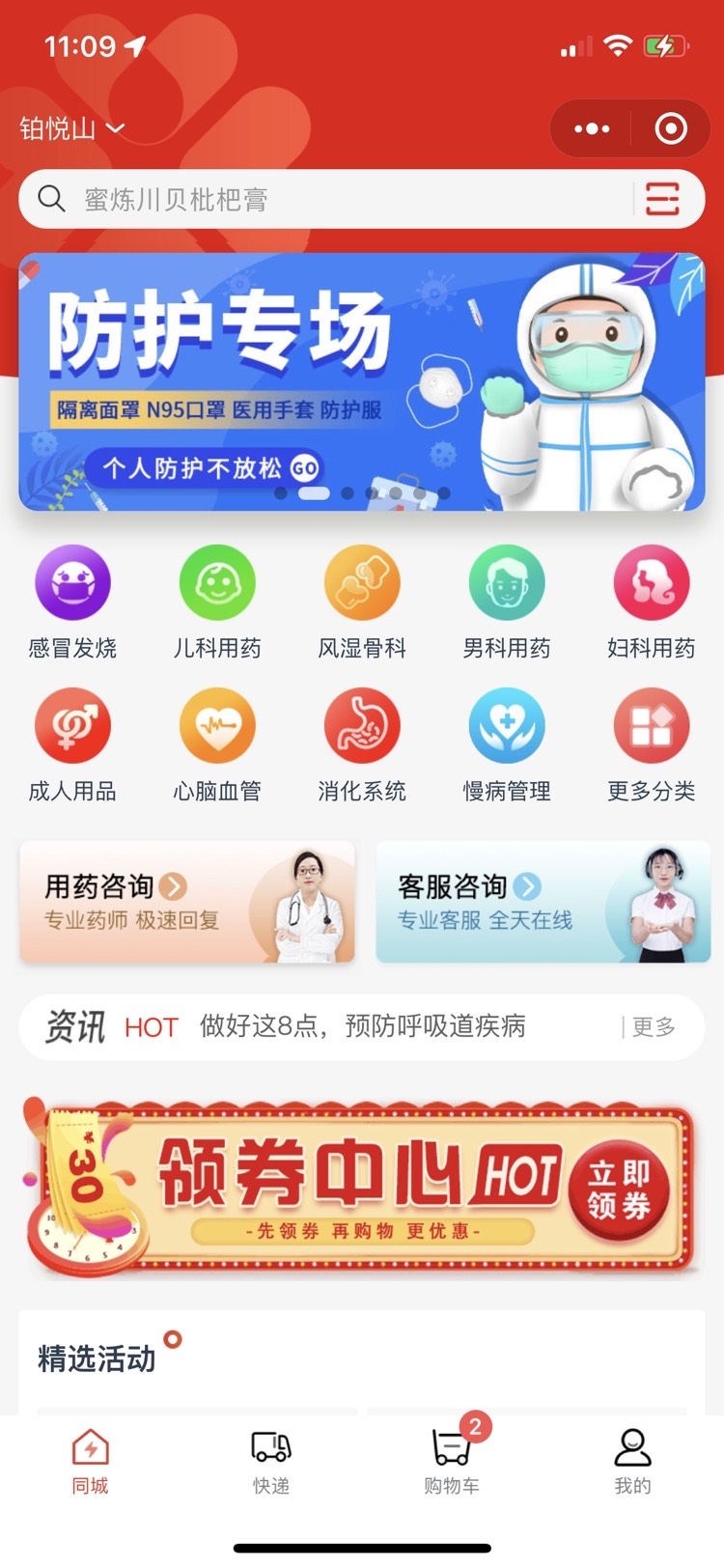Open the 铂悦山 location dropdown
The height and width of the screenshot is (1568, 724).
pos(72,128)
